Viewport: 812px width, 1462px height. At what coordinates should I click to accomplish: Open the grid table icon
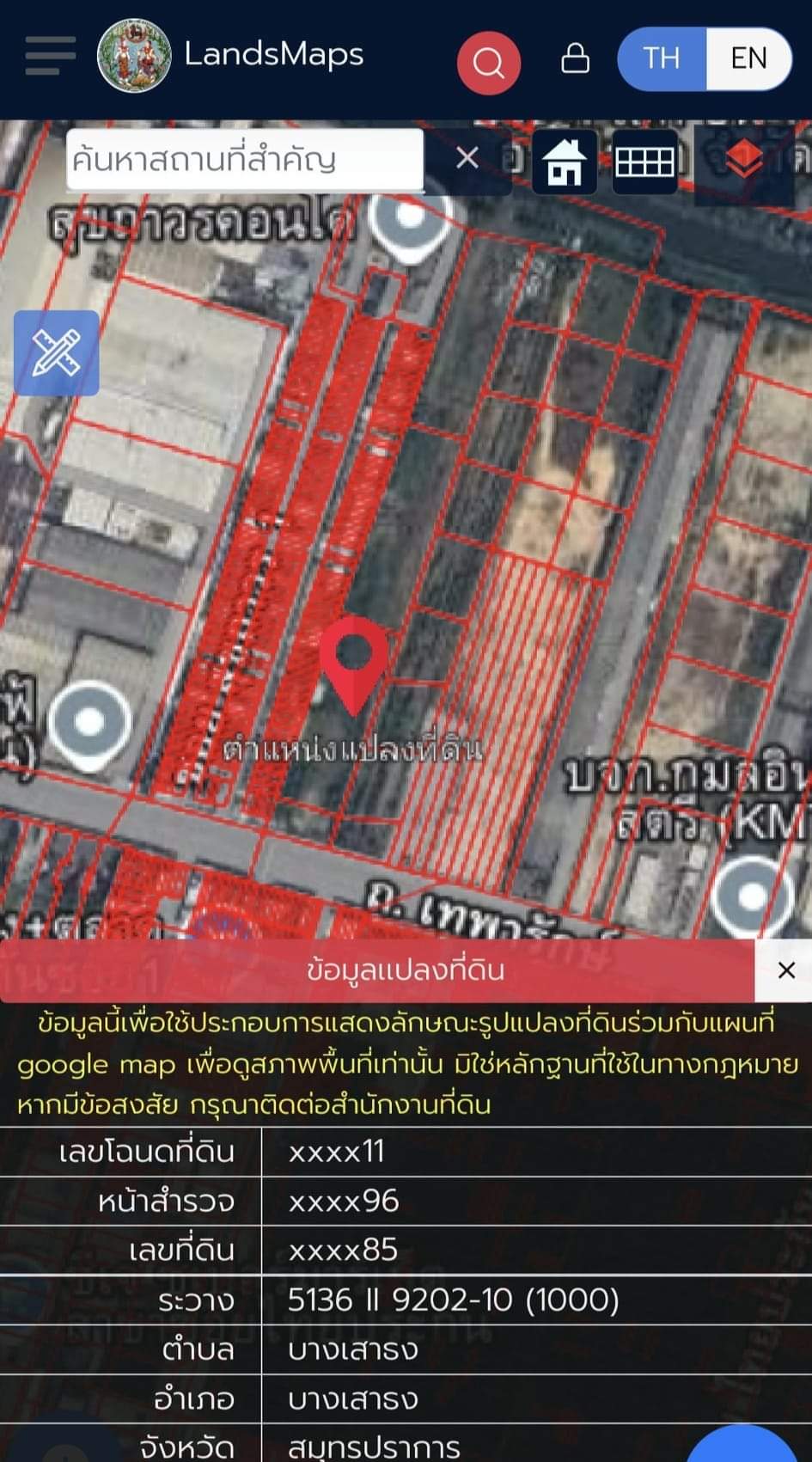[x=644, y=162]
